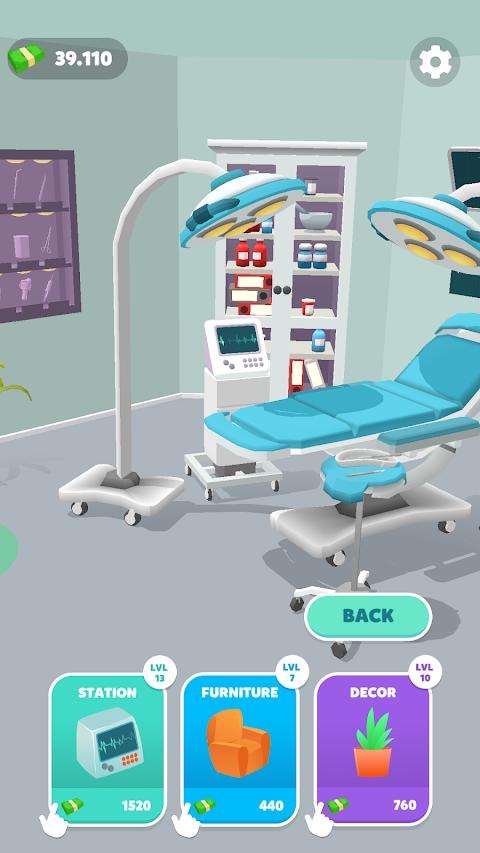Buy the Furniture upgrade for 440
480x853 pixels.
click(240, 749)
